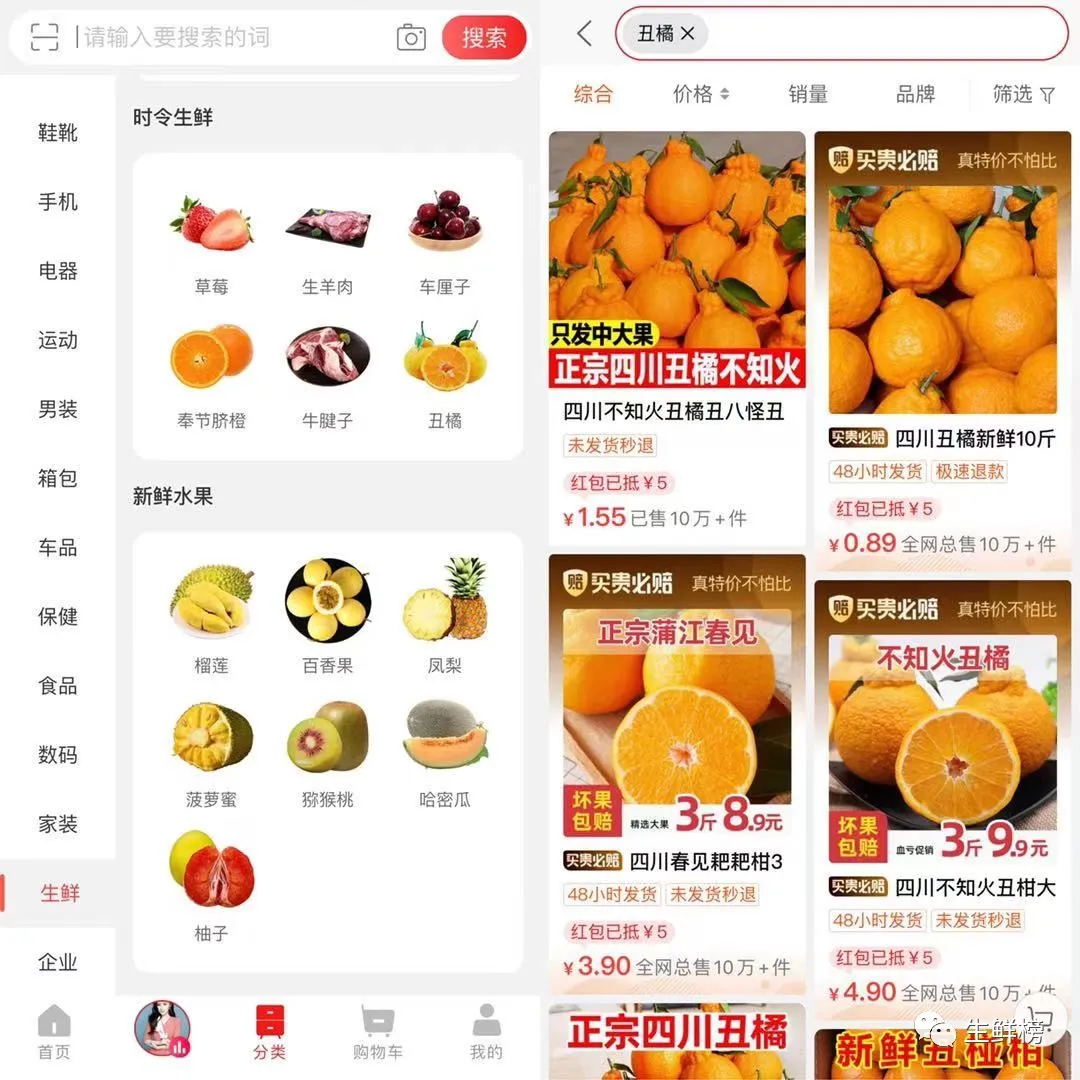Open the camera image search icon
This screenshot has width=1080, height=1080.
pos(411,38)
